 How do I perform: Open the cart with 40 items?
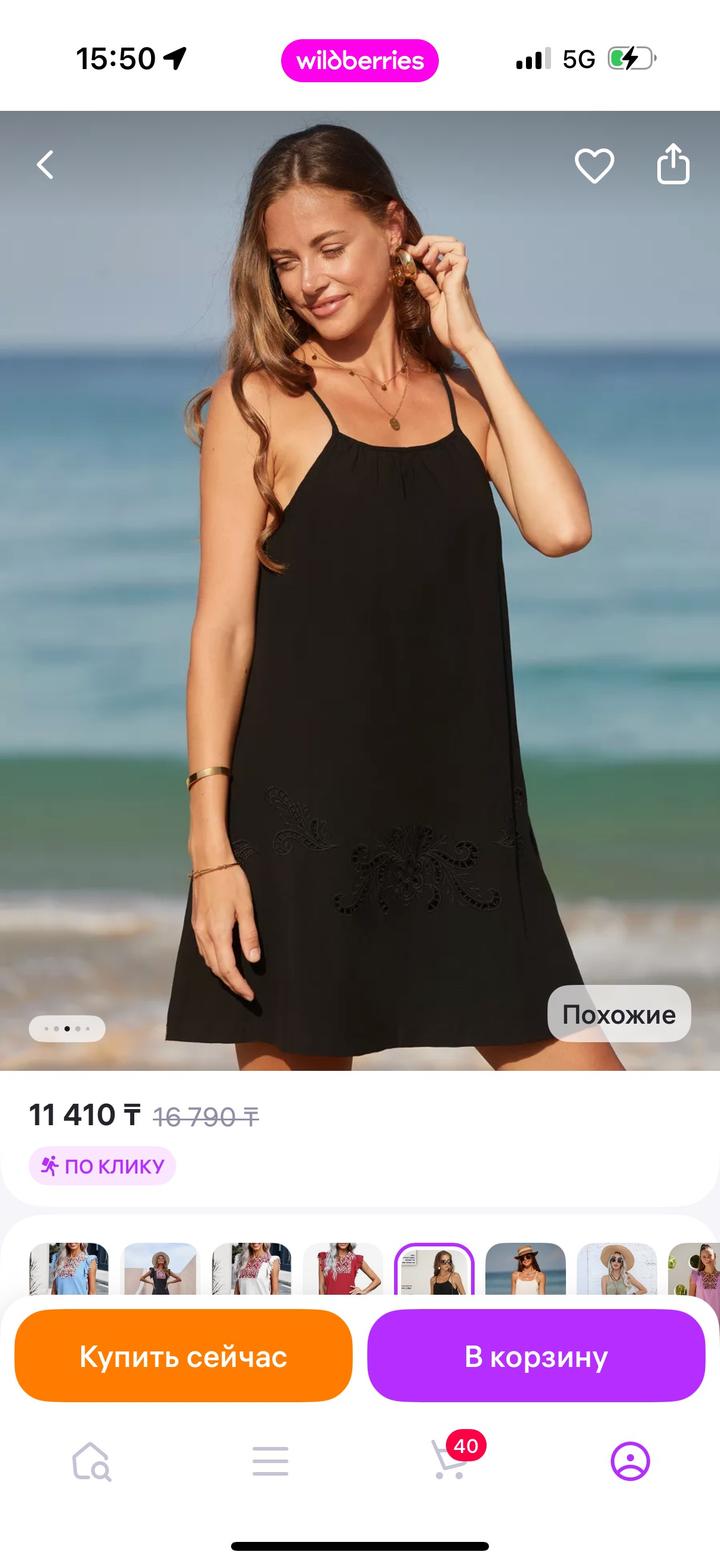[x=450, y=1460]
